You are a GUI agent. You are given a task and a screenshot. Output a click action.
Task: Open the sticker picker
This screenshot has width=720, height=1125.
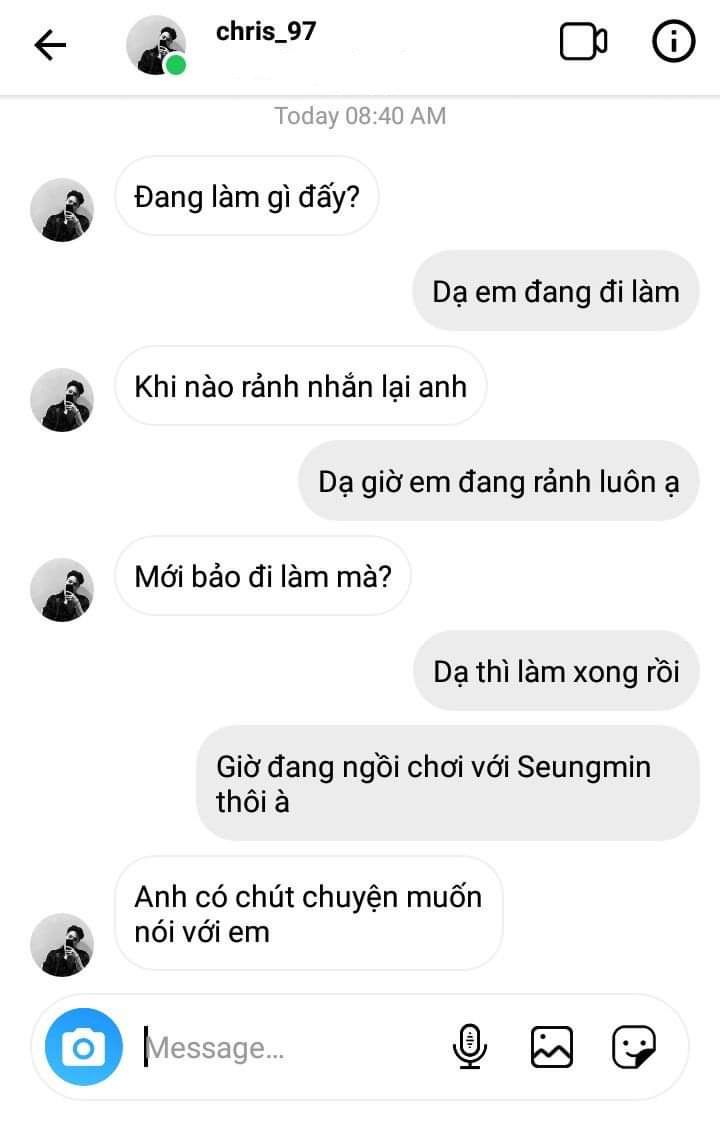(x=634, y=1047)
